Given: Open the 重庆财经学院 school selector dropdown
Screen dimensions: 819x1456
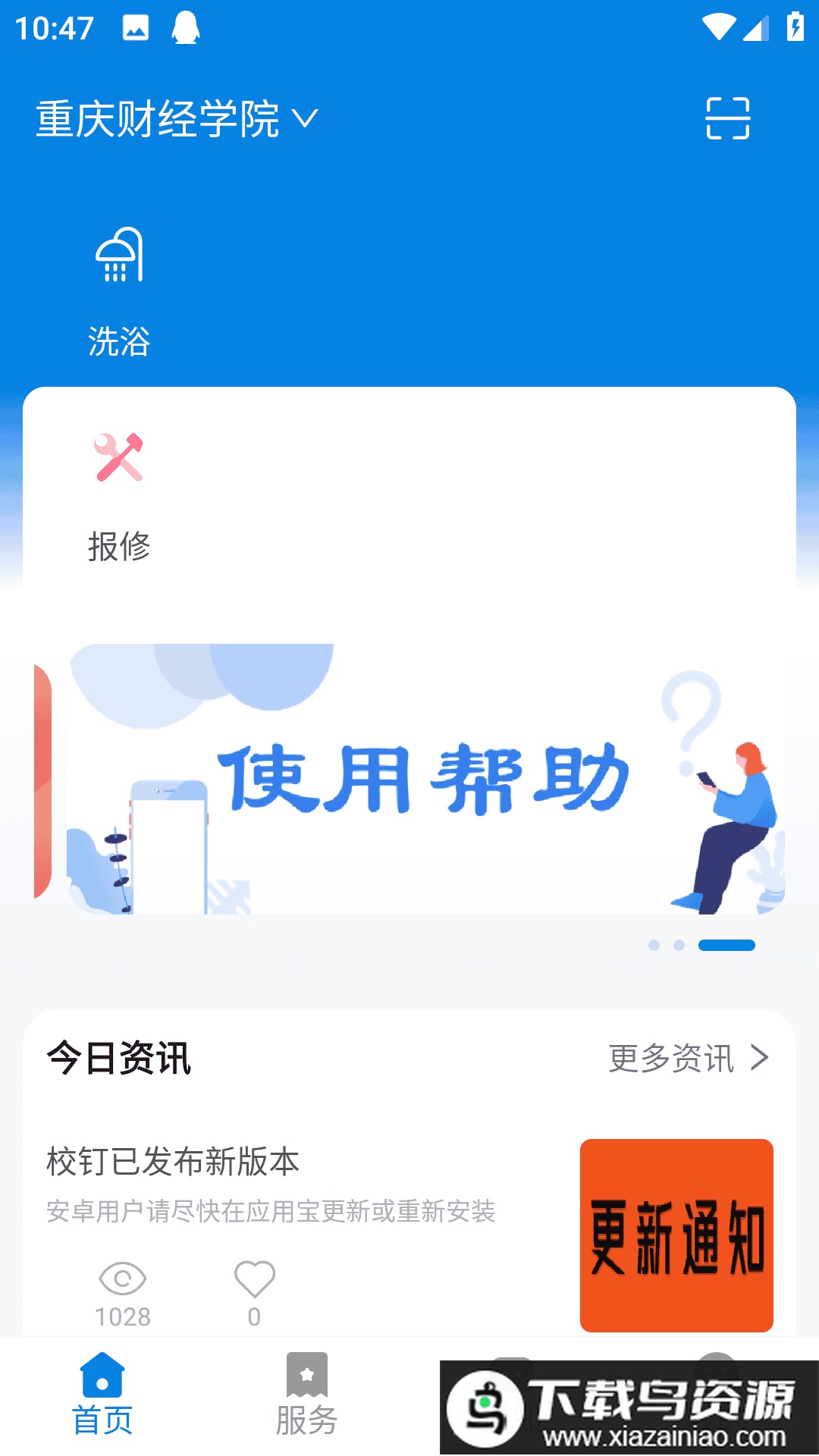Looking at the screenshot, I should pyautogui.click(x=177, y=119).
